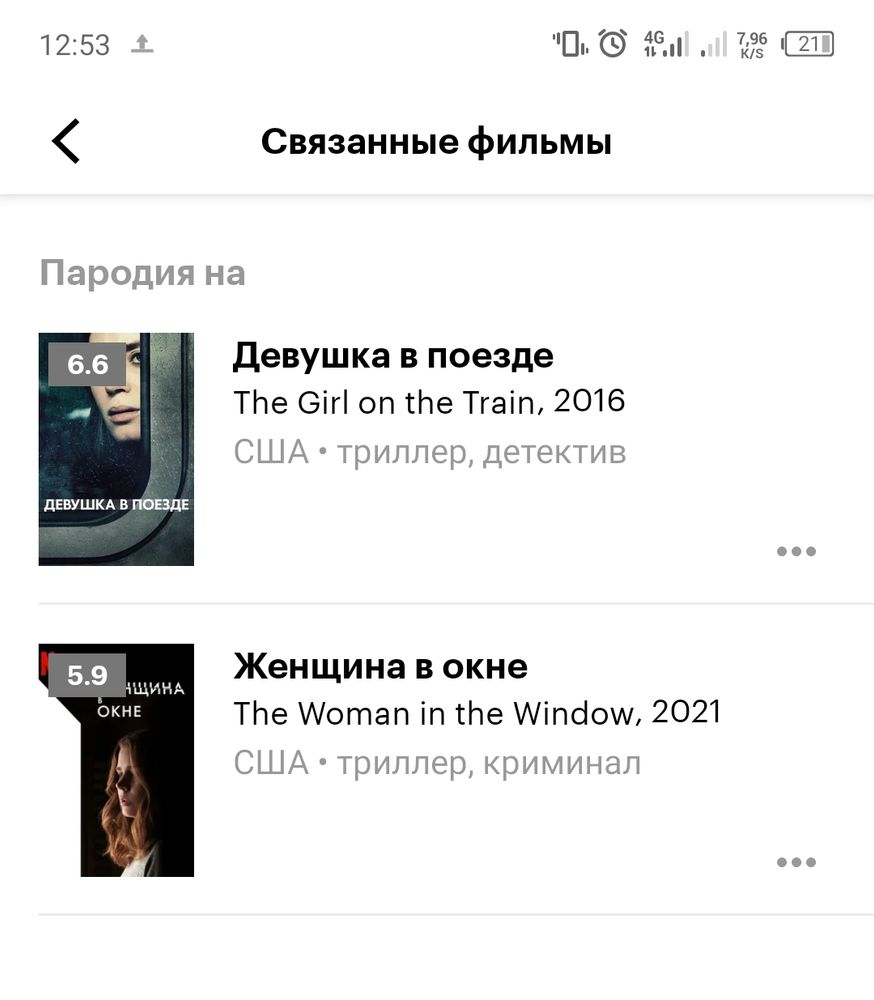
Task: Tap the alarm clock status bar icon
Action: (x=610, y=44)
